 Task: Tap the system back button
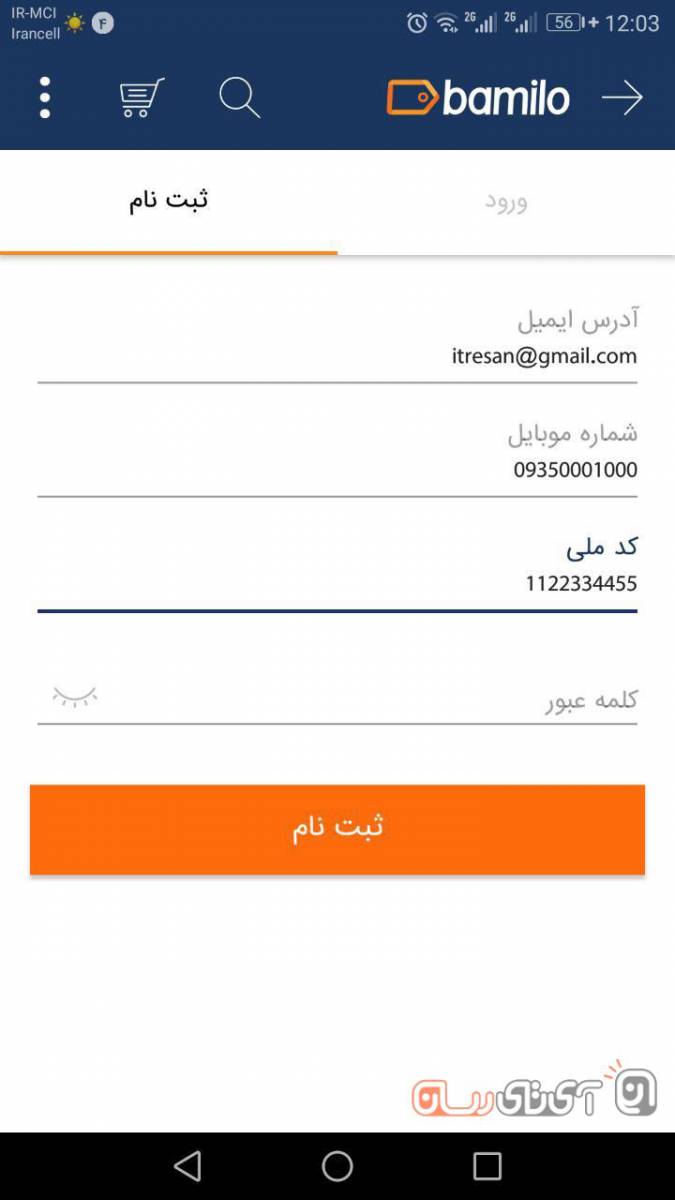[x=187, y=1166]
